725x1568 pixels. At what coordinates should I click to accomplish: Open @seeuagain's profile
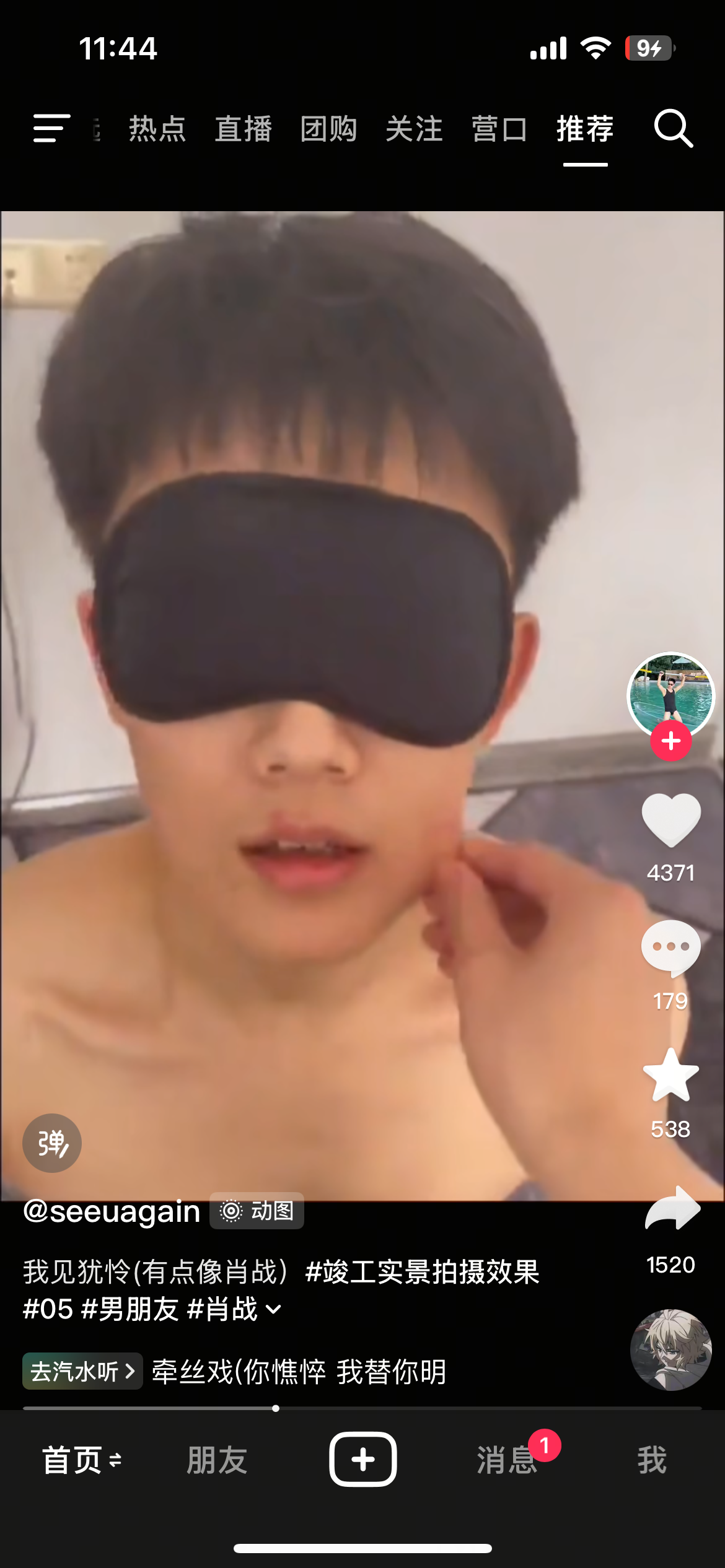pyautogui.click(x=112, y=1211)
